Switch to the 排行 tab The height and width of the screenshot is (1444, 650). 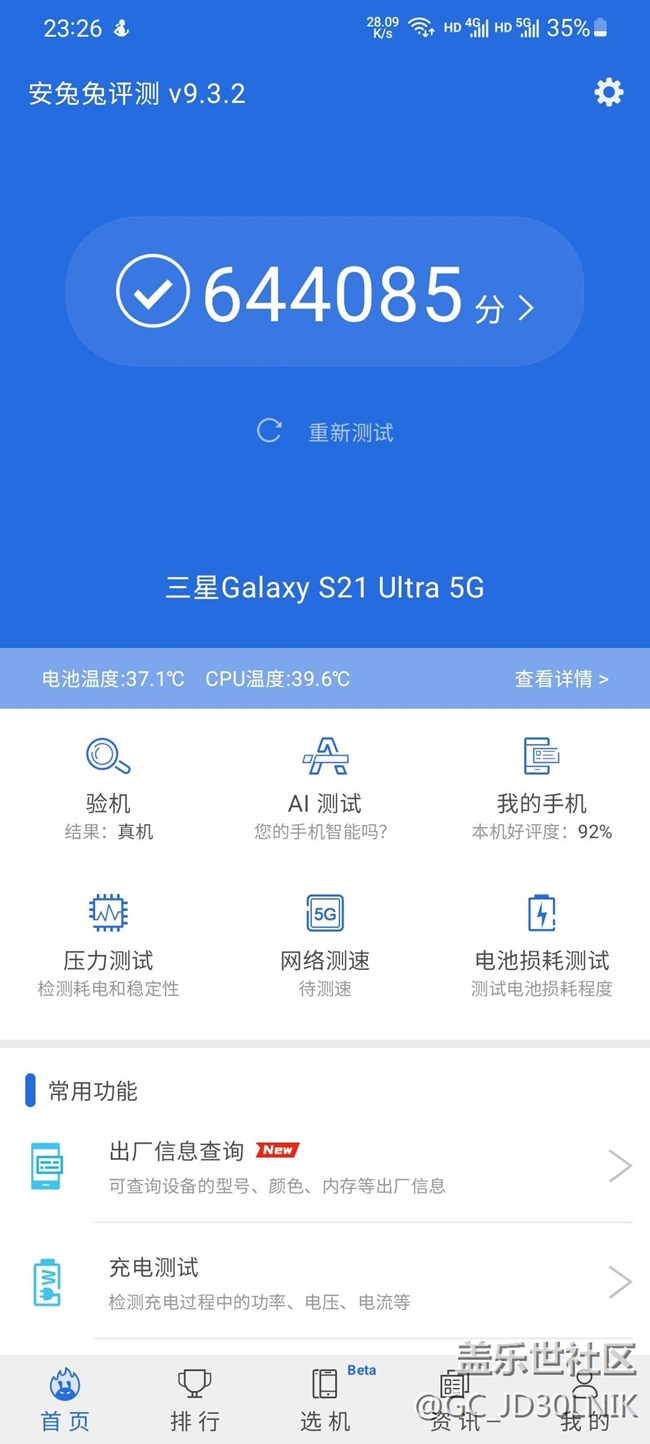tap(195, 1400)
